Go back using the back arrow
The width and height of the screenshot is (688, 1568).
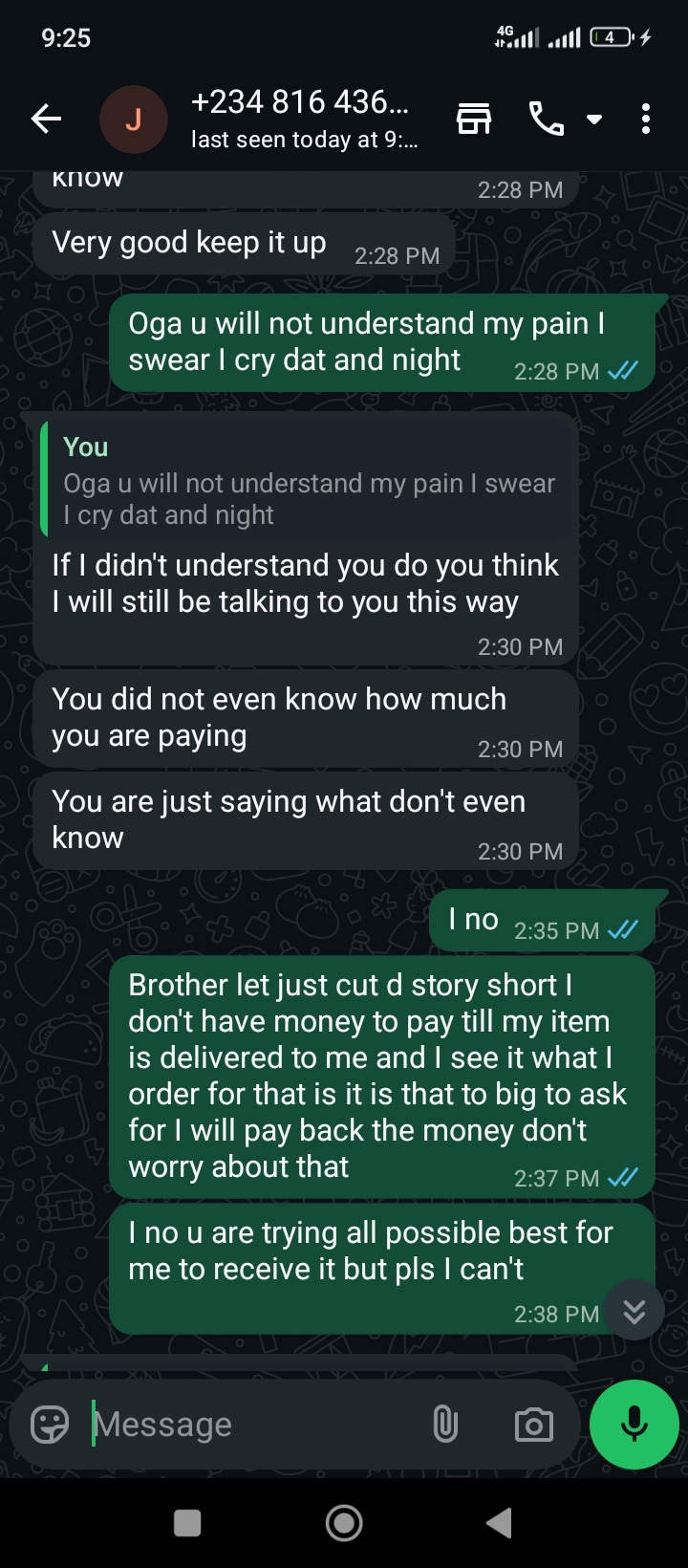44,119
